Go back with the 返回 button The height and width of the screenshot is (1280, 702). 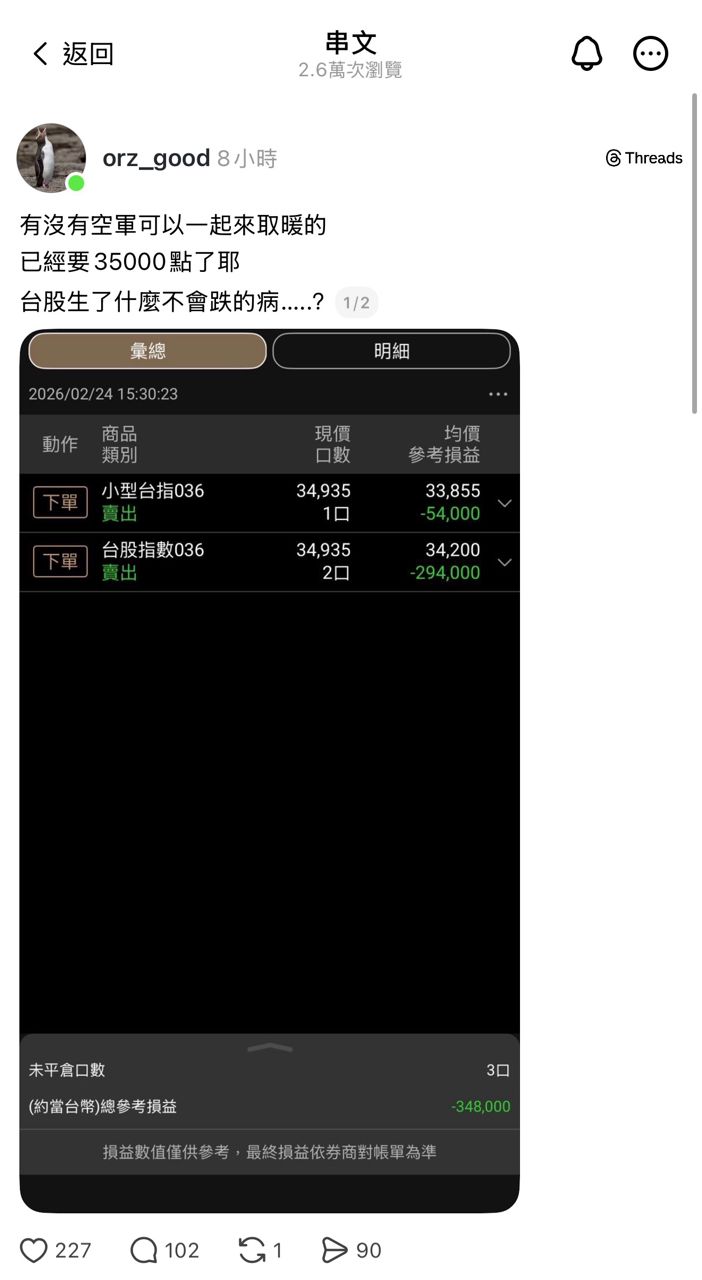73,54
